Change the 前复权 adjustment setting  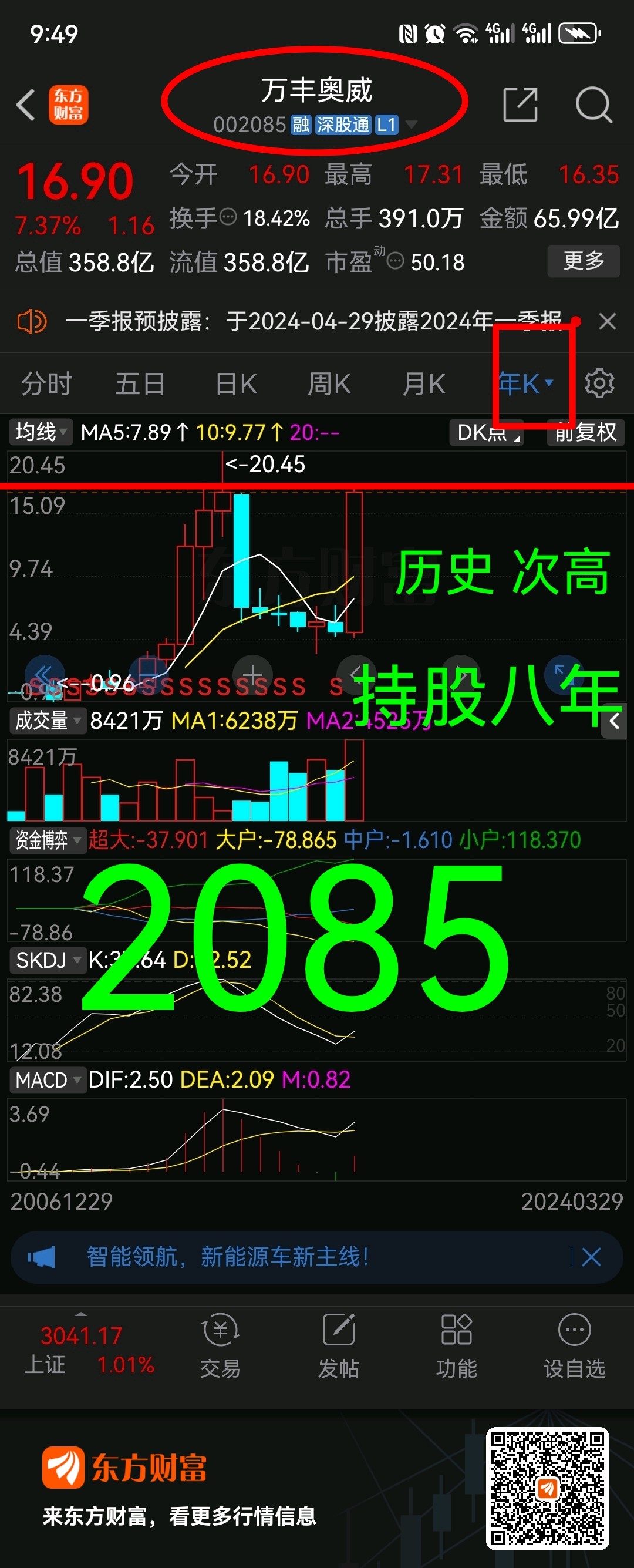[x=585, y=432]
